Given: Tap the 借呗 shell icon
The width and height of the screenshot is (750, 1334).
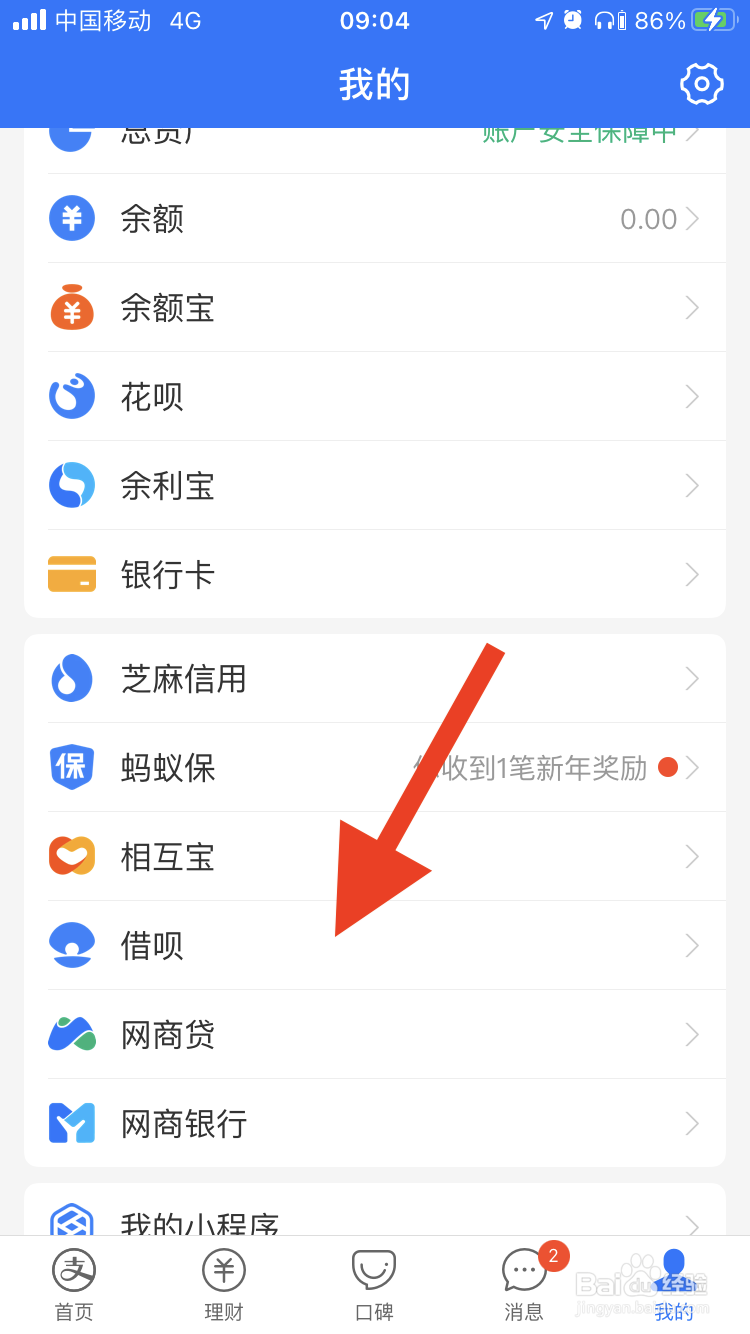Looking at the screenshot, I should coord(70,945).
